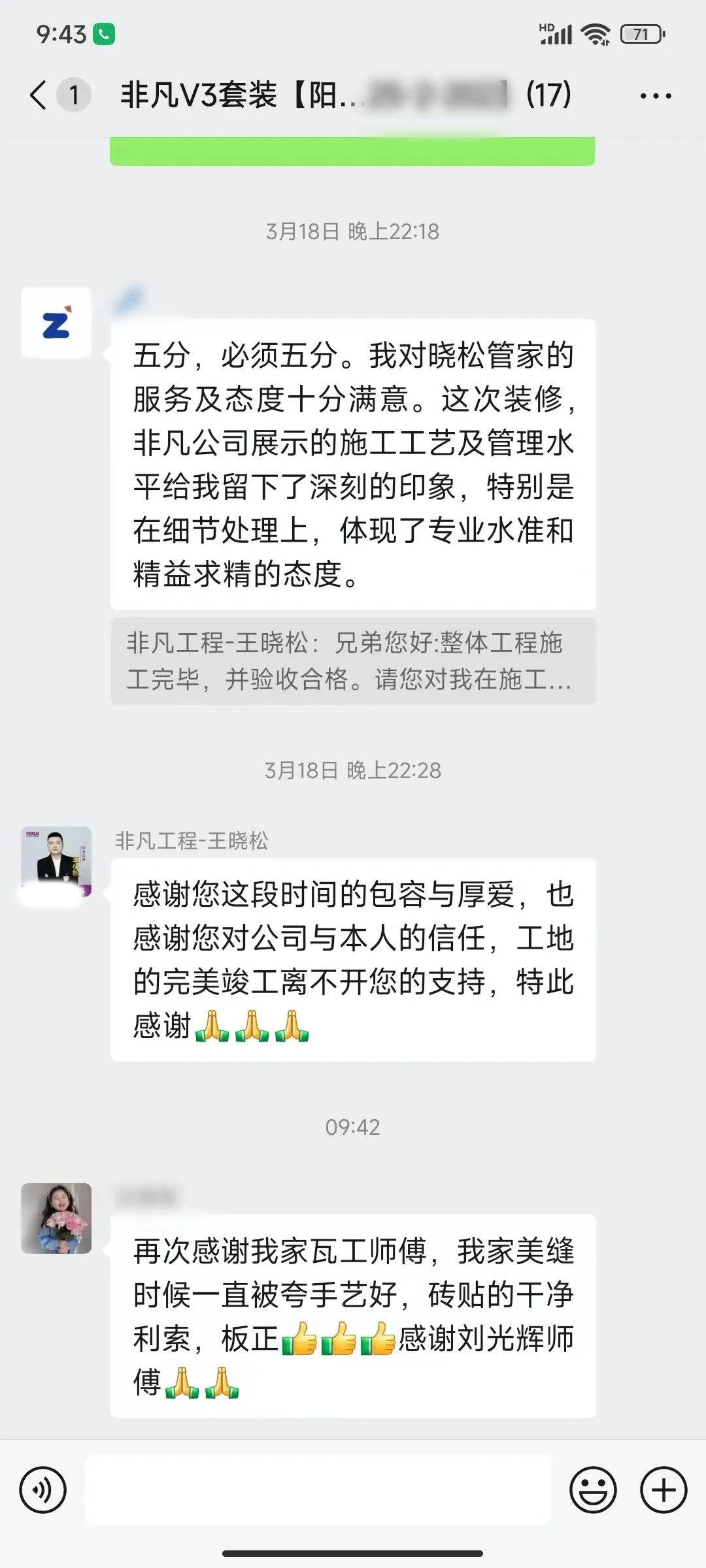Open the girl with flowers avatar

pyautogui.click(x=56, y=1218)
